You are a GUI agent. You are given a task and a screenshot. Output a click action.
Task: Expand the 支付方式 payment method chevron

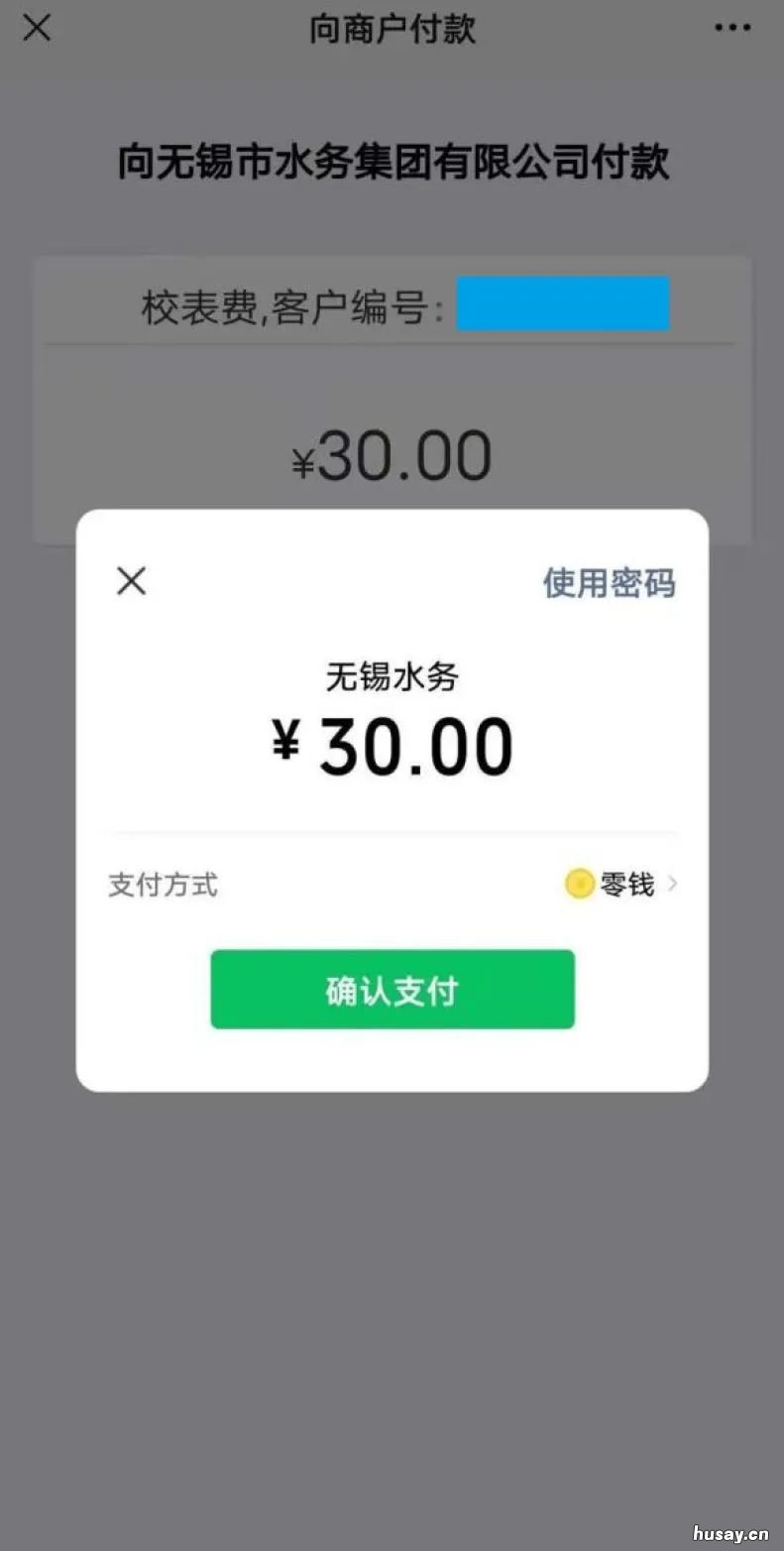[674, 885]
